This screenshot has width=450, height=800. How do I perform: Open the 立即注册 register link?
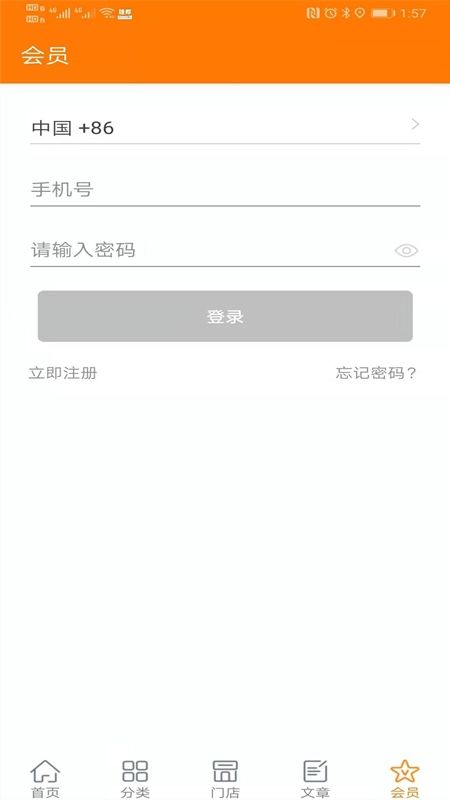pos(63,373)
